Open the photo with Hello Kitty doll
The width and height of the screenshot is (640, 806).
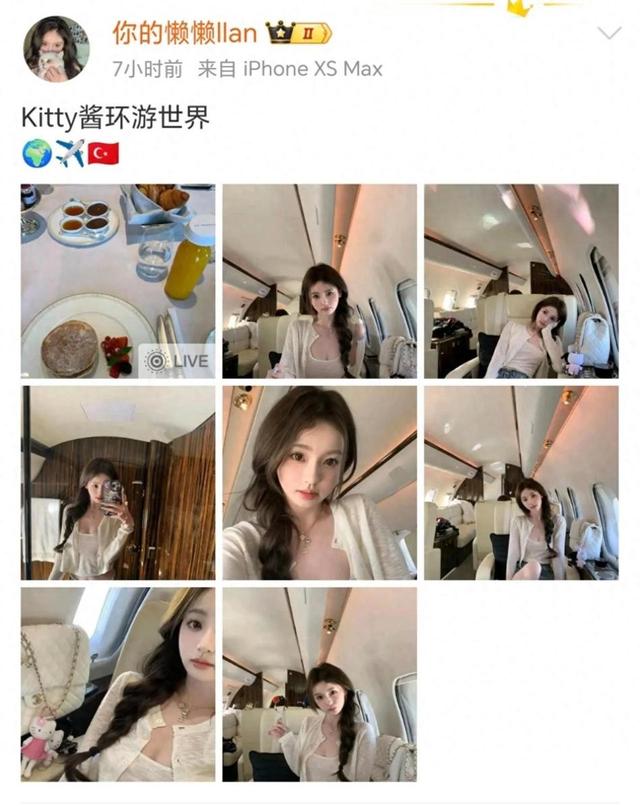coord(118,684)
